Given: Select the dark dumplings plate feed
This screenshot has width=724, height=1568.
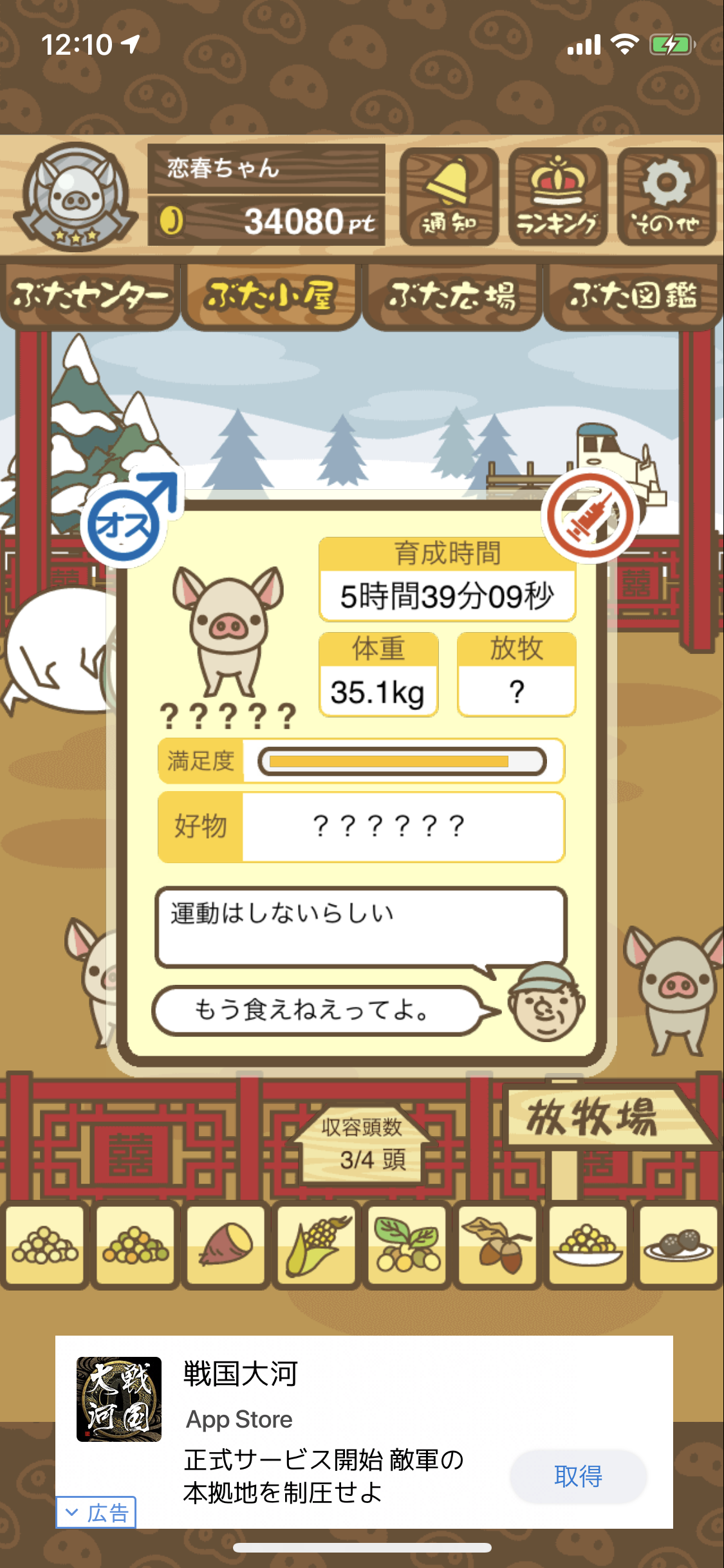Looking at the screenshot, I should point(678,1245).
